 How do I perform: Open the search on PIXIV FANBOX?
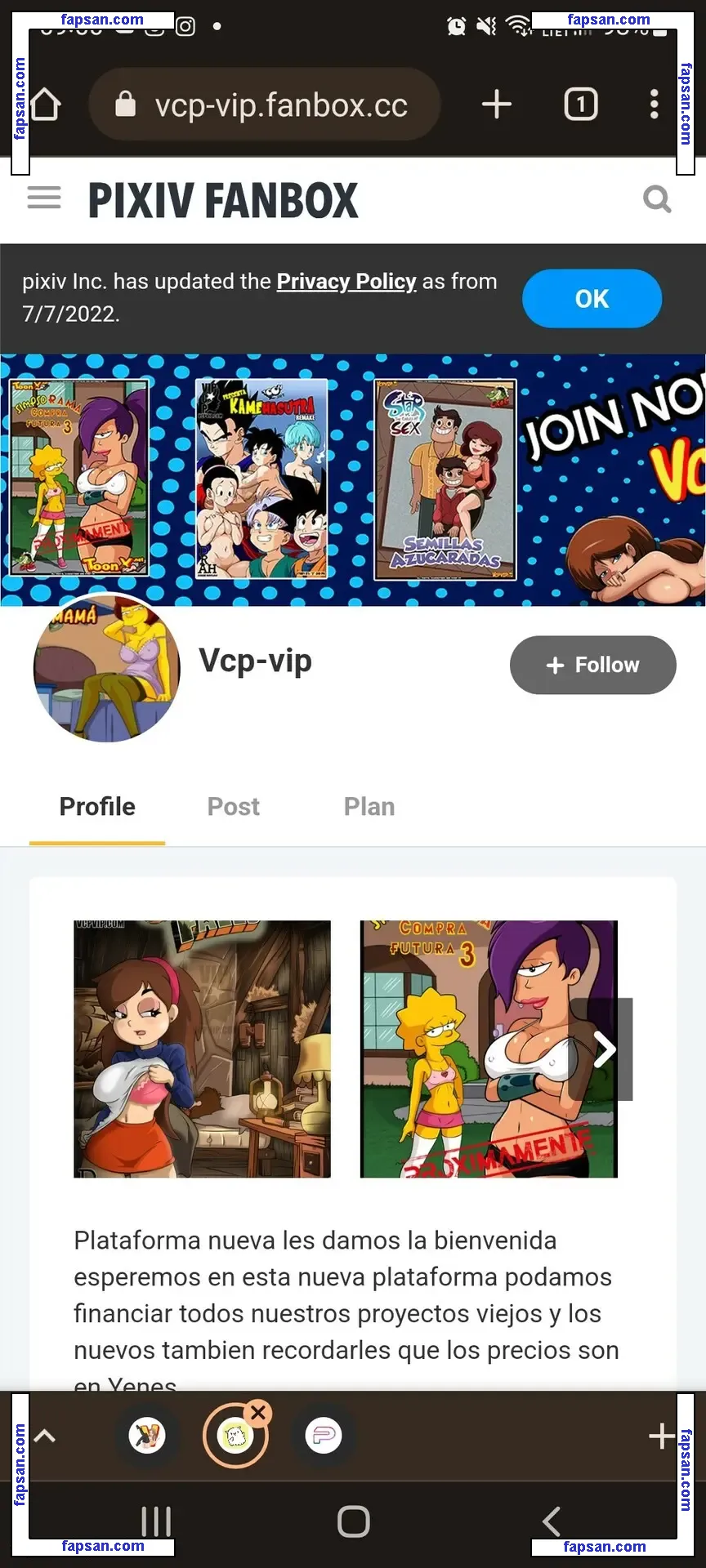click(x=657, y=198)
